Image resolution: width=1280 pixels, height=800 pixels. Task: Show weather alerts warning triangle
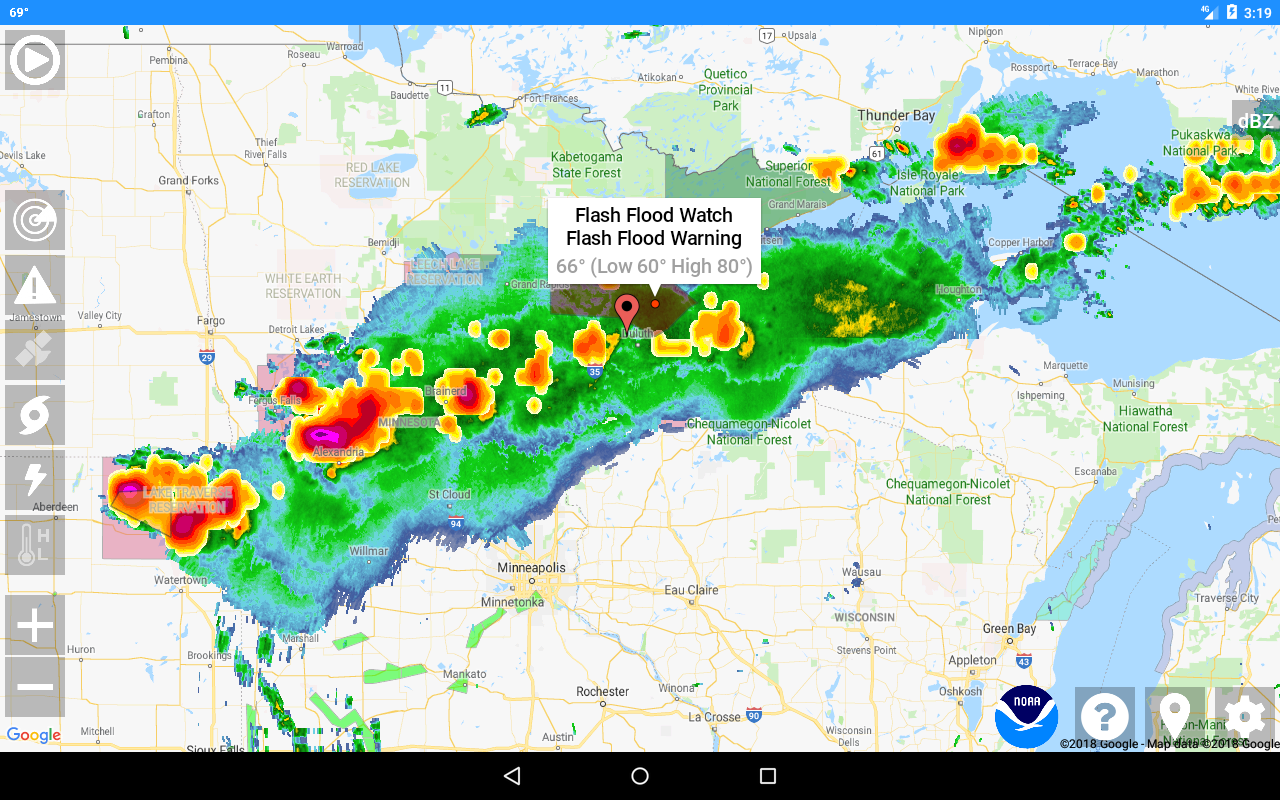(35, 285)
